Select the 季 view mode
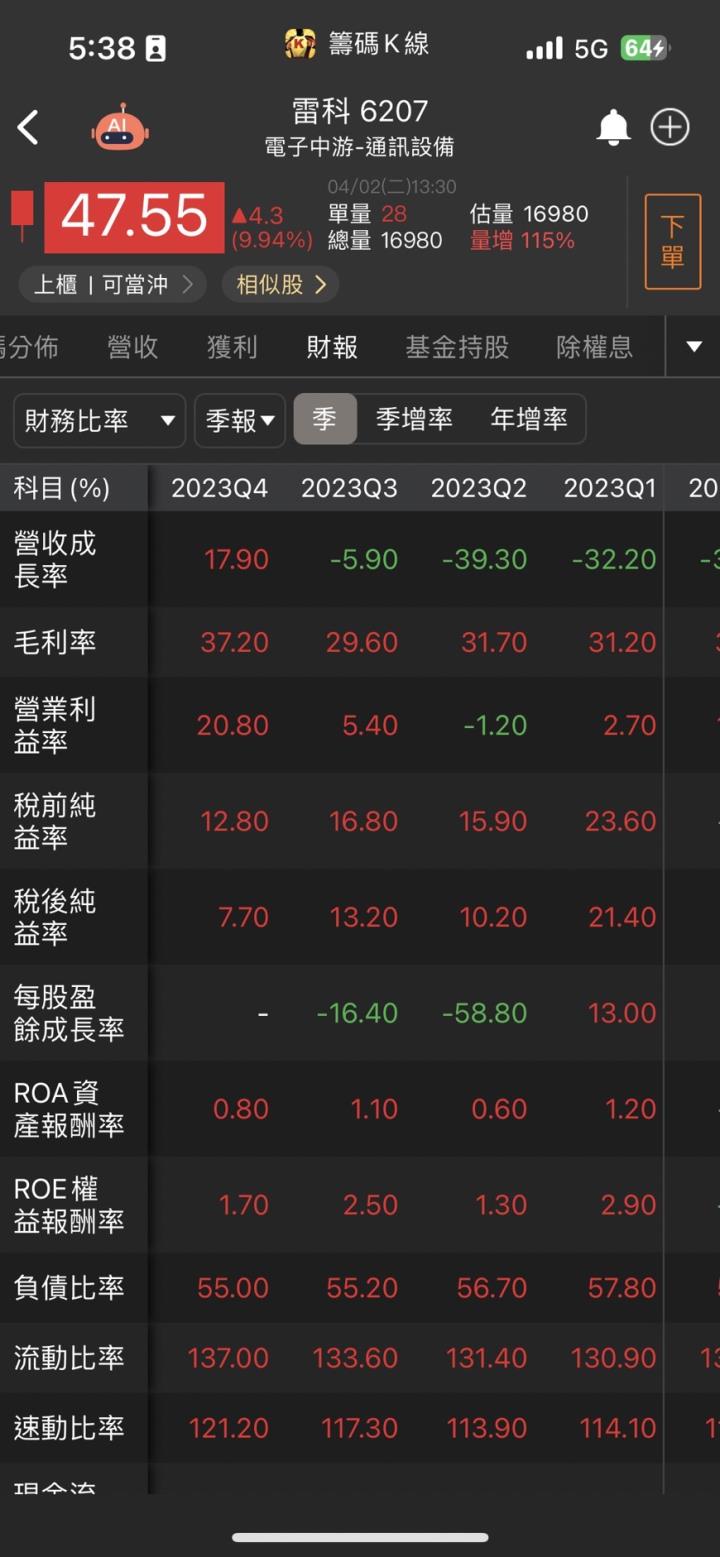 (x=323, y=420)
